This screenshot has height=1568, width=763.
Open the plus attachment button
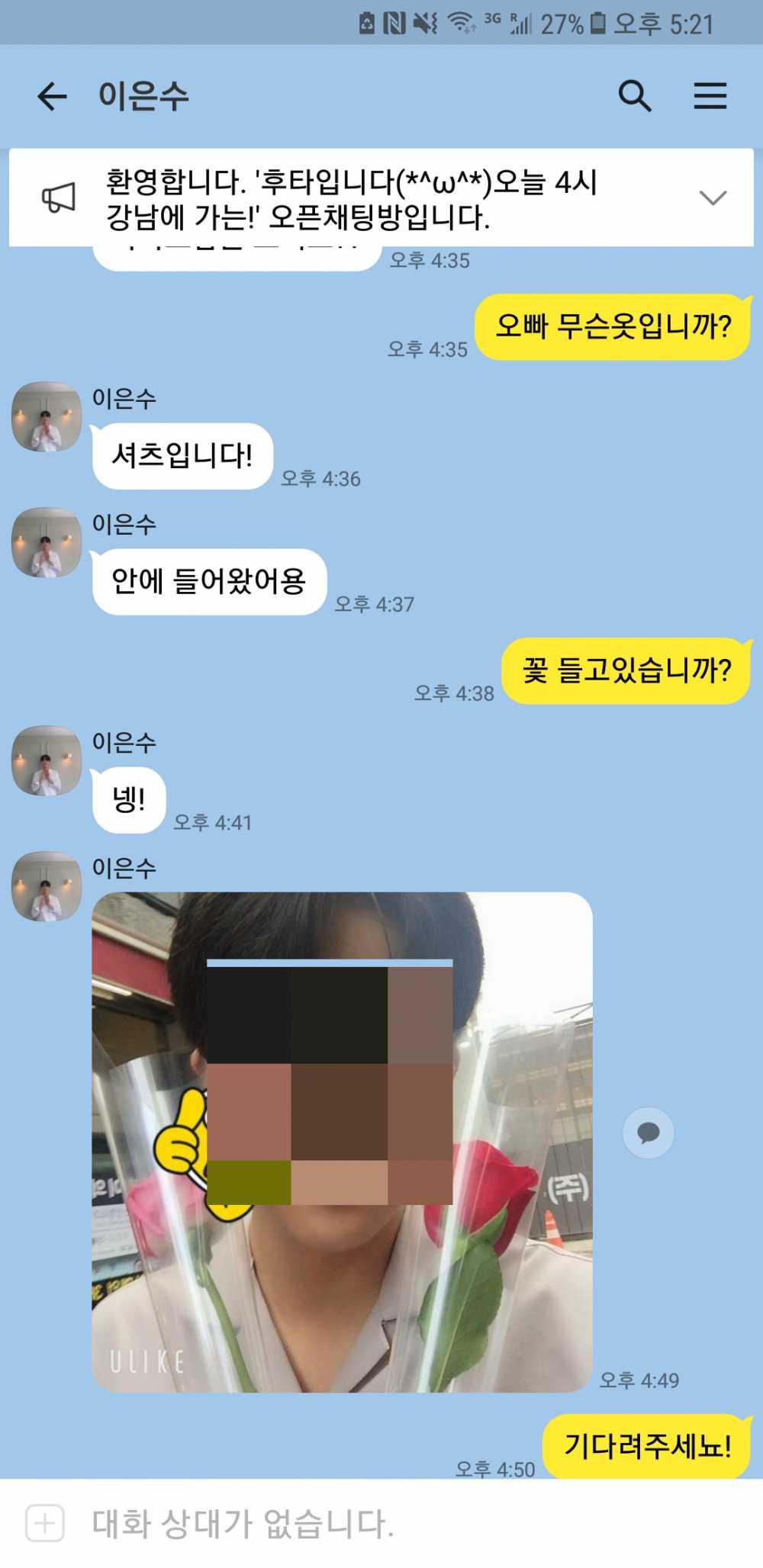coord(45,1523)
